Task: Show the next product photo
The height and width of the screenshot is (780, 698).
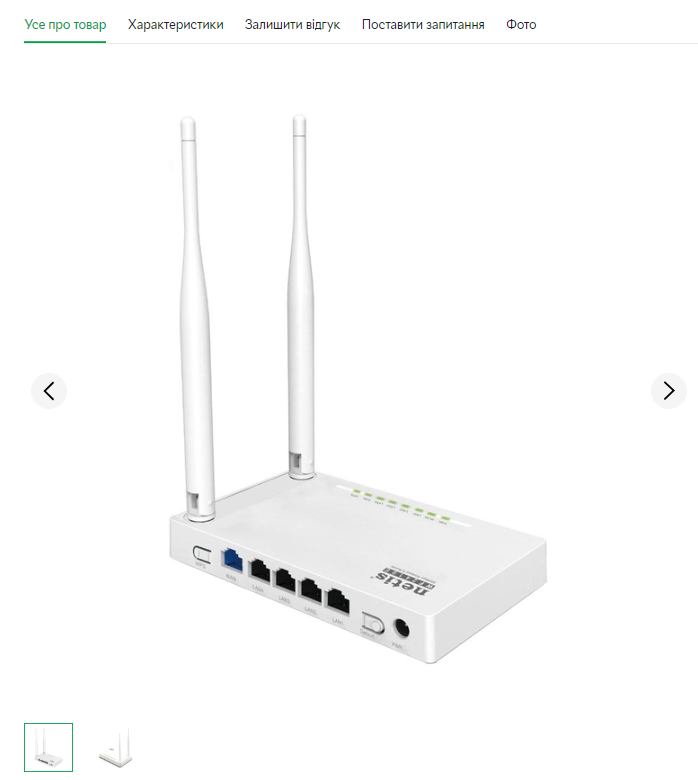Action: 669,391
